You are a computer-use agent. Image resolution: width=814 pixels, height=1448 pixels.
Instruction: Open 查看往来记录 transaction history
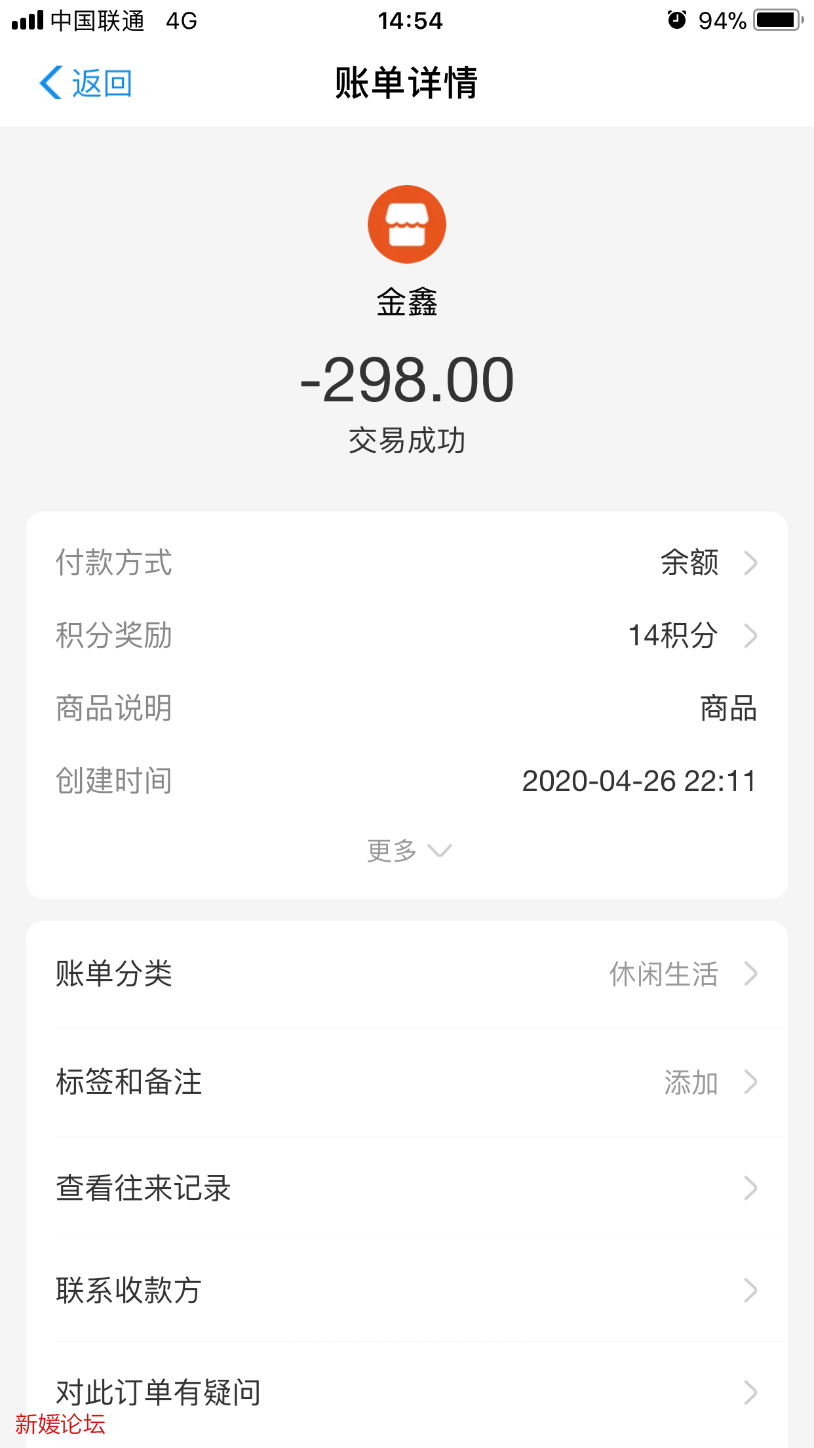[x=406, y=1188]
